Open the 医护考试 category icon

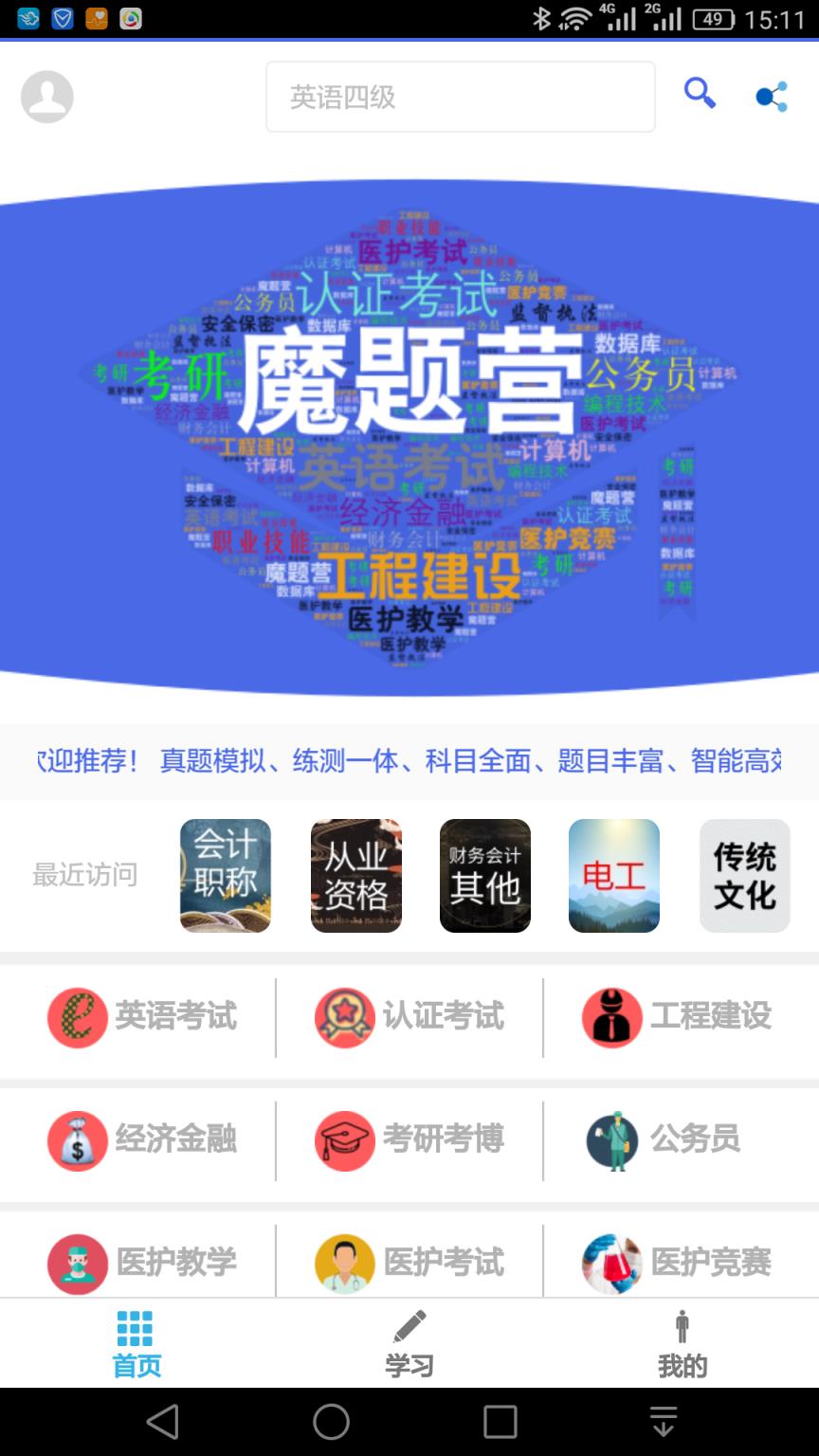point(344,1261)
